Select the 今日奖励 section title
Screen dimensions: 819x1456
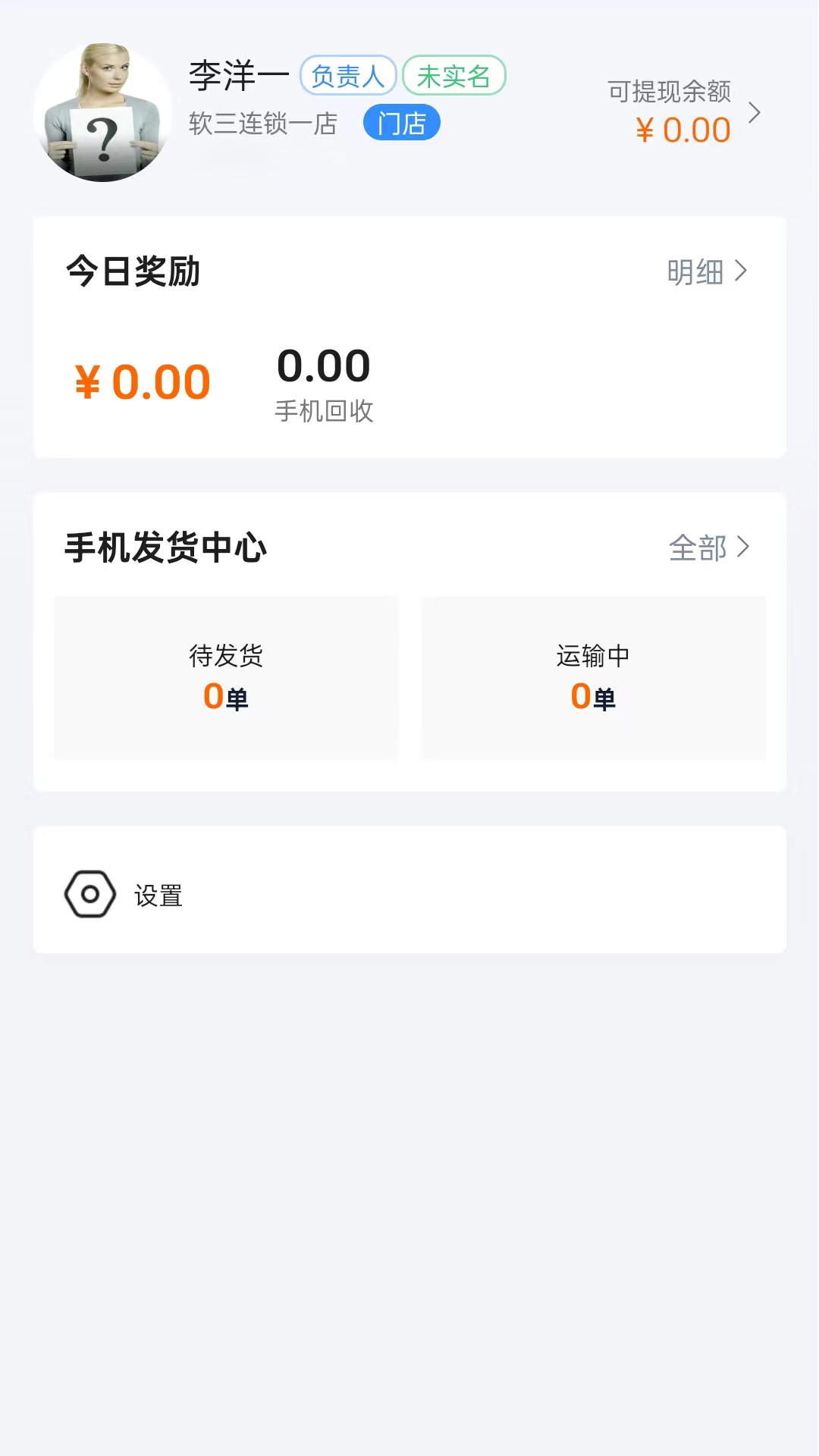click(x=132, y=271)
